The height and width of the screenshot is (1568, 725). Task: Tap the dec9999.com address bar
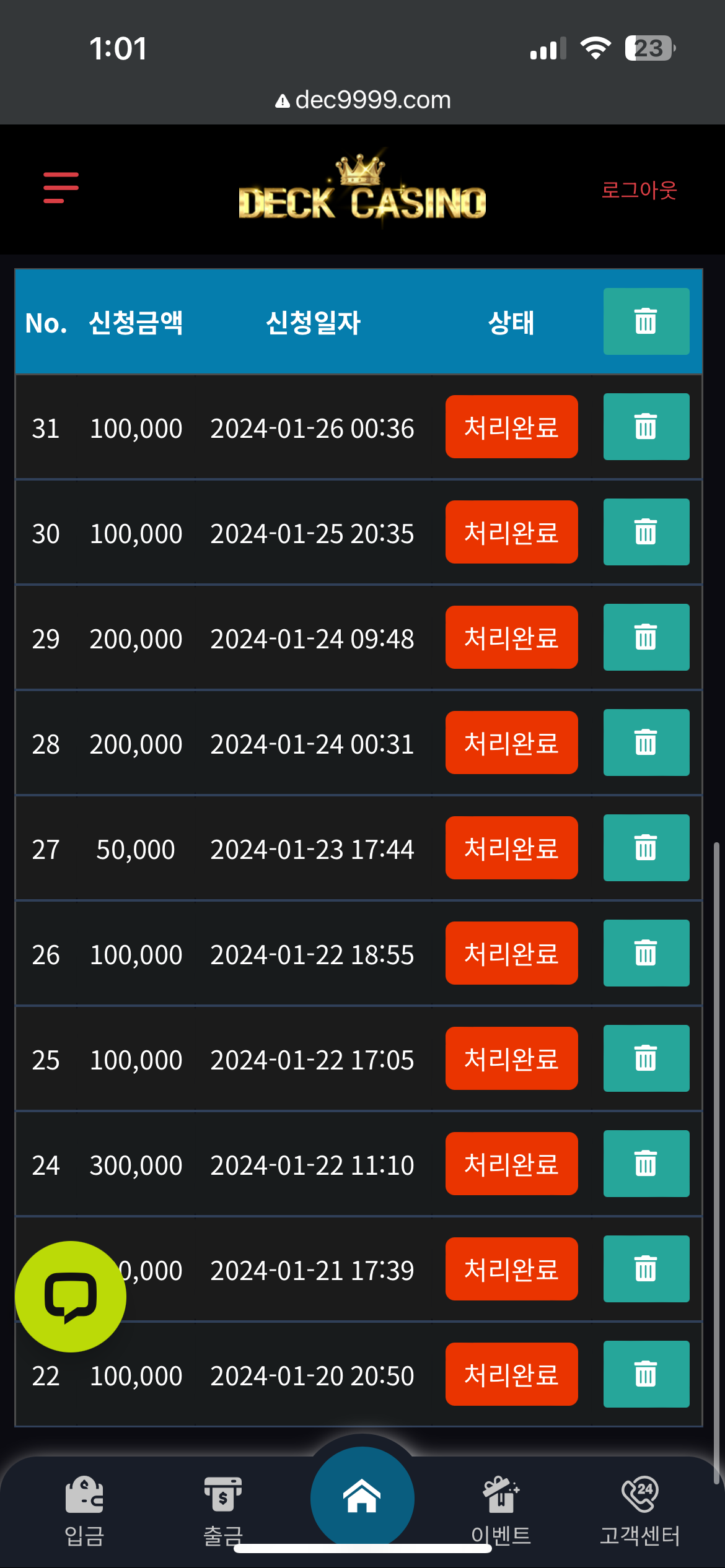click(363, 100)
